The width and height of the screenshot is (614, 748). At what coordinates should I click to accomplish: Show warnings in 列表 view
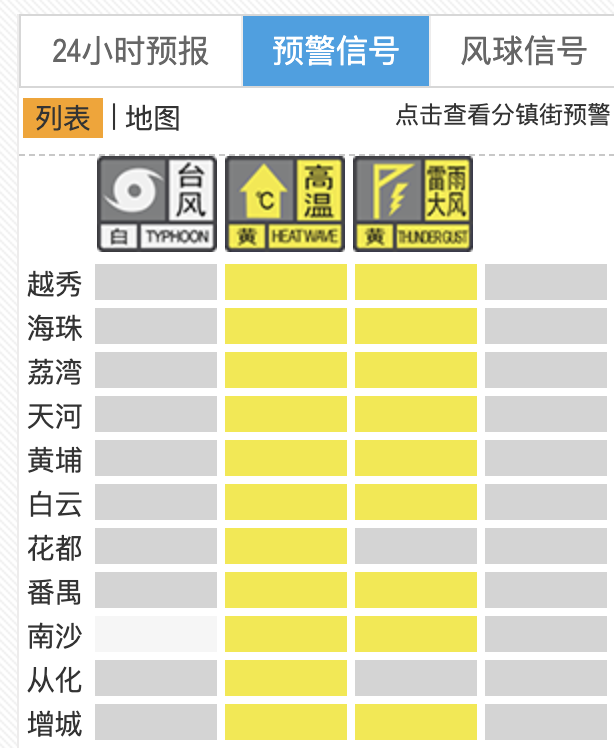(63, 118)
